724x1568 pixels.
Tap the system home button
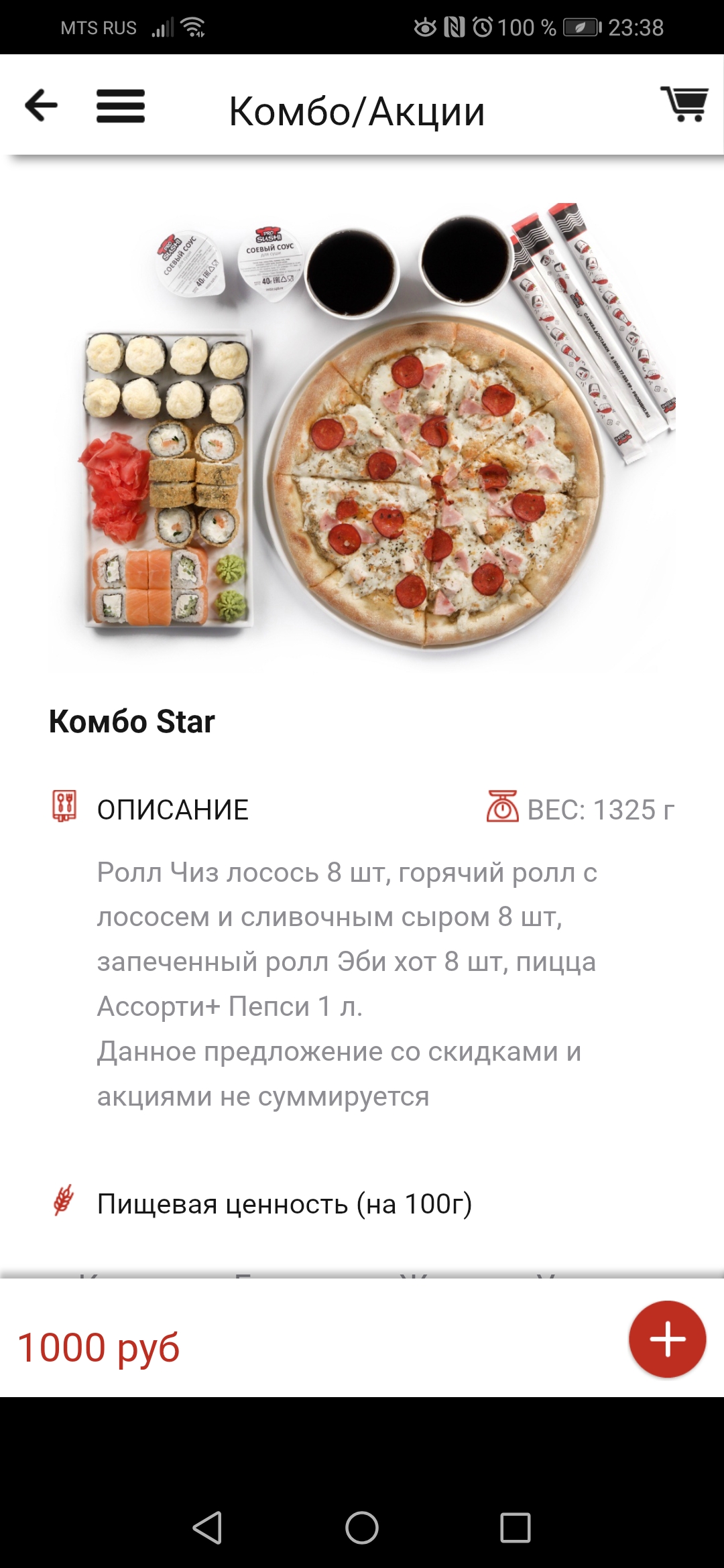(x=362, y=1528)
